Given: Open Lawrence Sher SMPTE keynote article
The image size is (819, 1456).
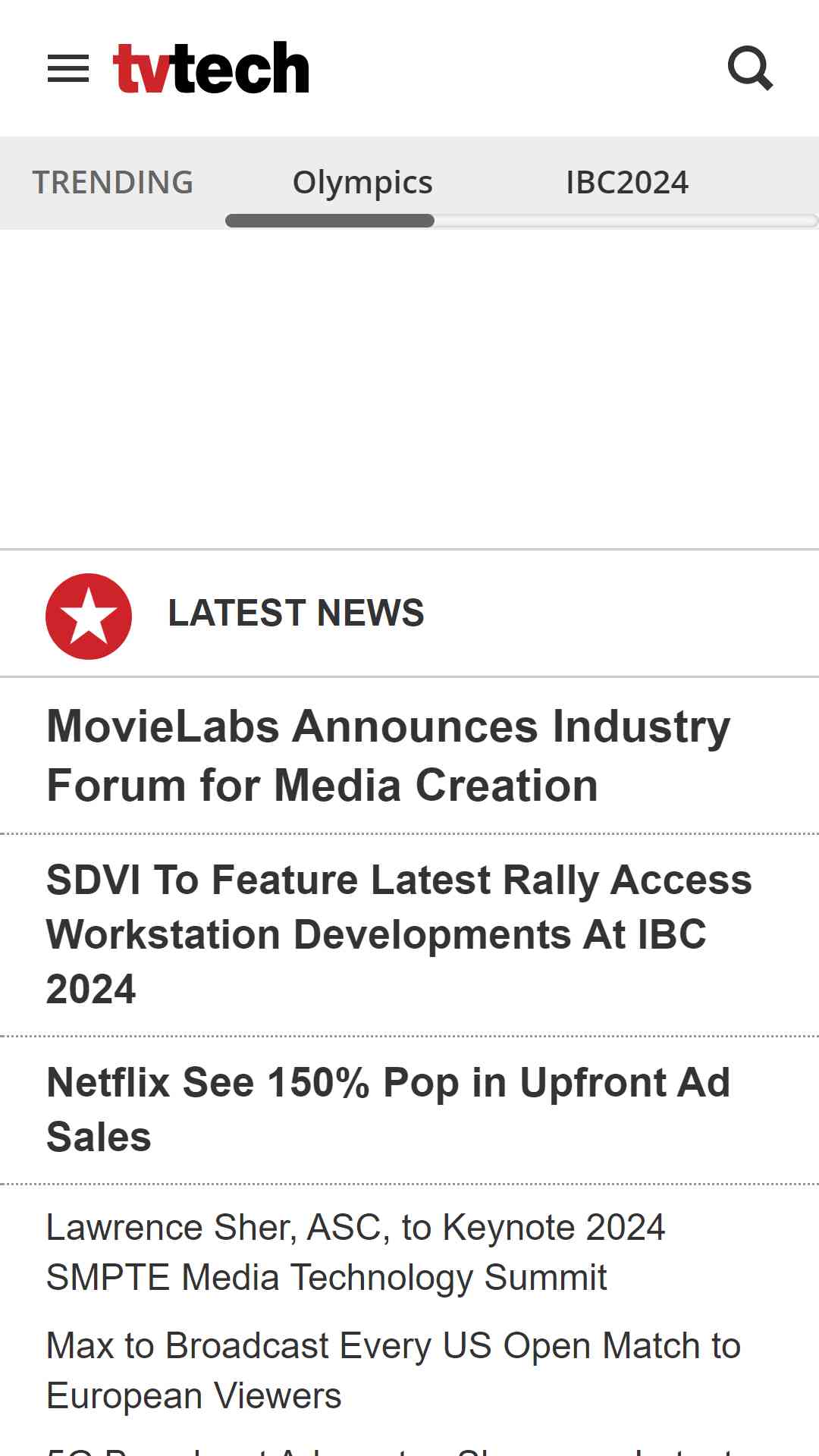Looking at the screenshot, I should point(356,1252).
